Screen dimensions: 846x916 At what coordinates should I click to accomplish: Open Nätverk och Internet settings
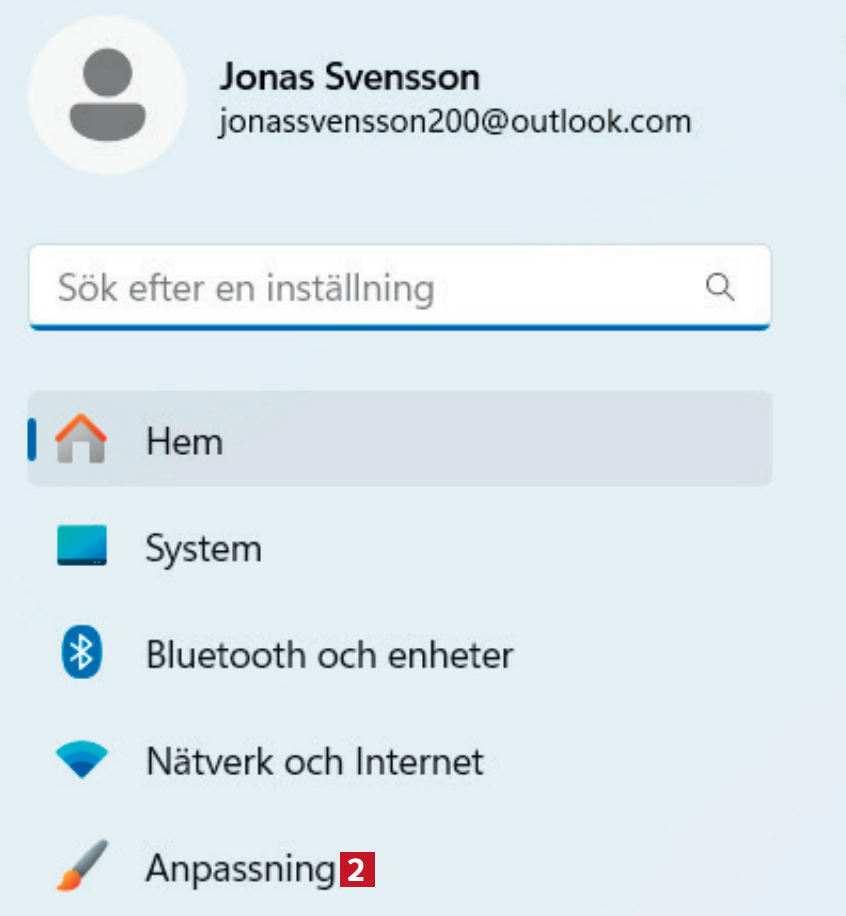point(314,762)
